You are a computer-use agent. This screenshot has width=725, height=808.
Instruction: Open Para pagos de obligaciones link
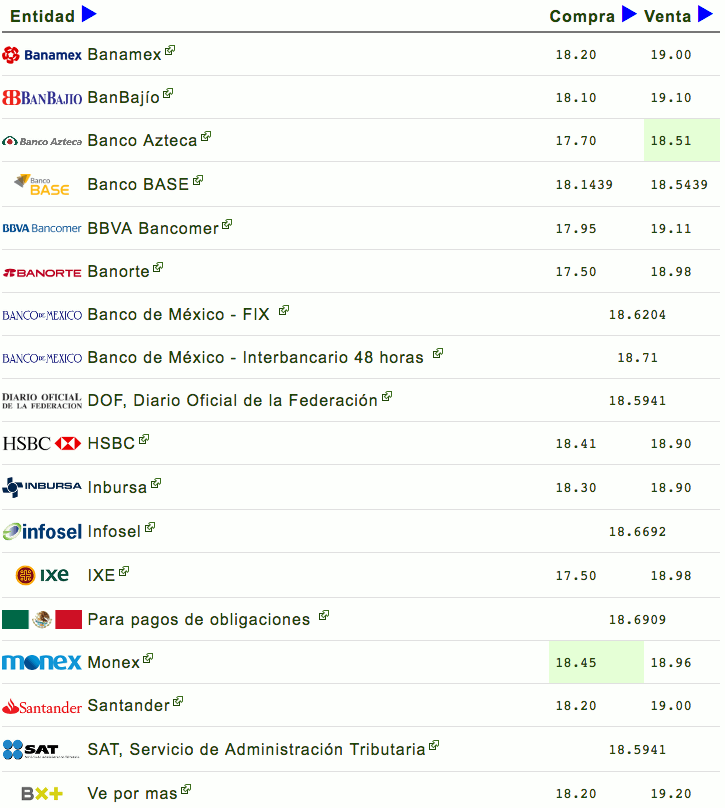click(324, 616)
